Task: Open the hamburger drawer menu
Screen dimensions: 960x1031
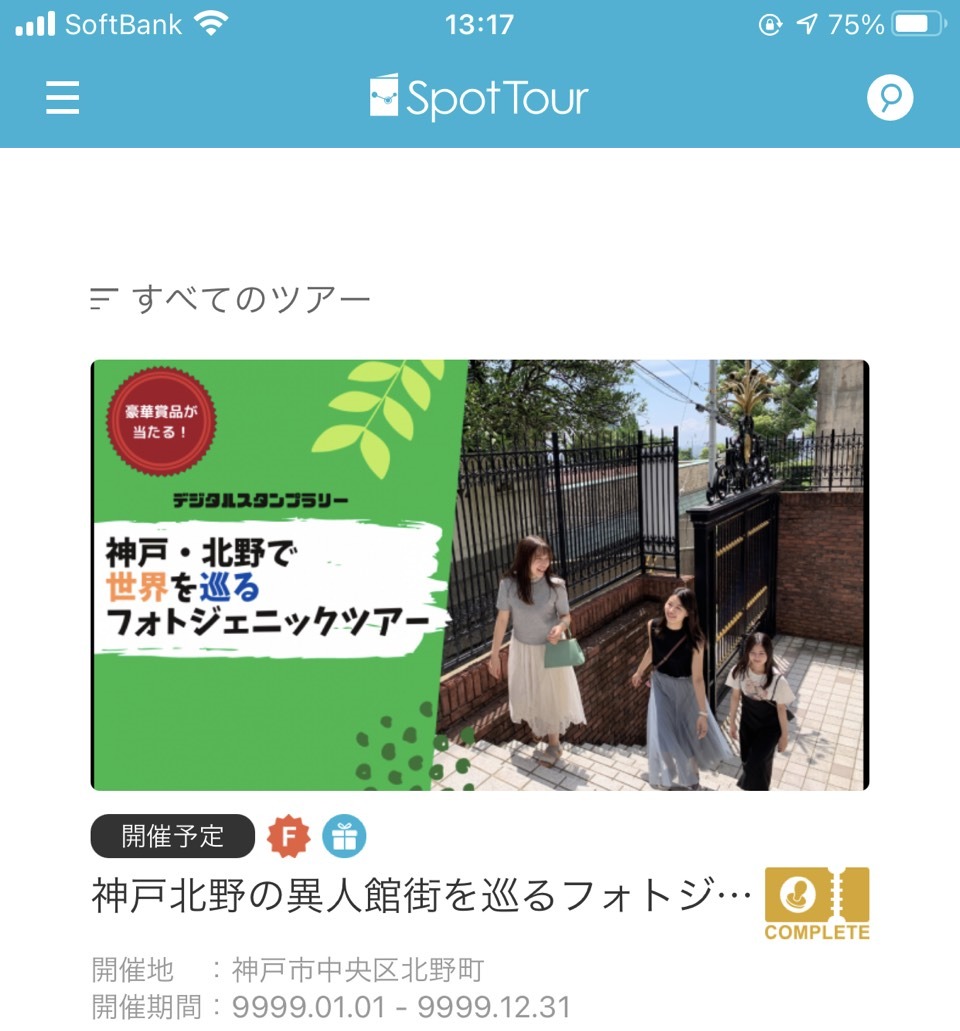Action: point(62,98)
